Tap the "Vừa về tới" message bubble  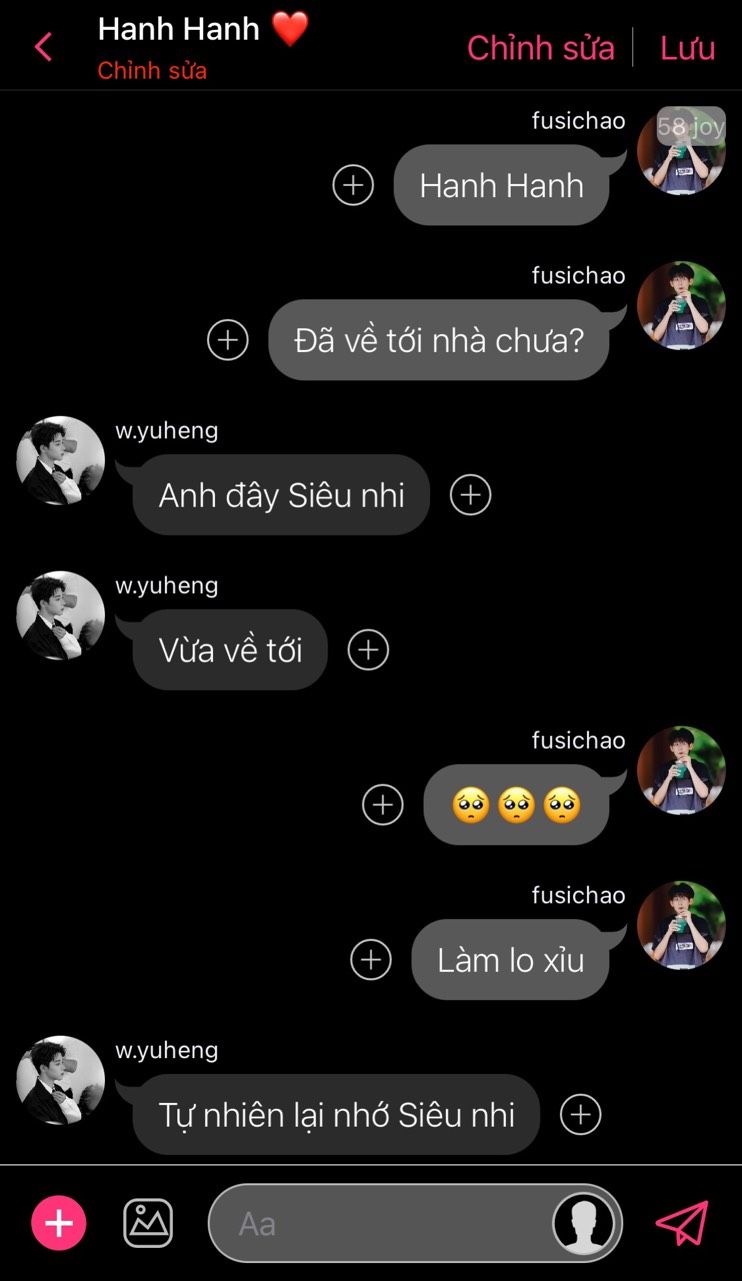point(230,650)
